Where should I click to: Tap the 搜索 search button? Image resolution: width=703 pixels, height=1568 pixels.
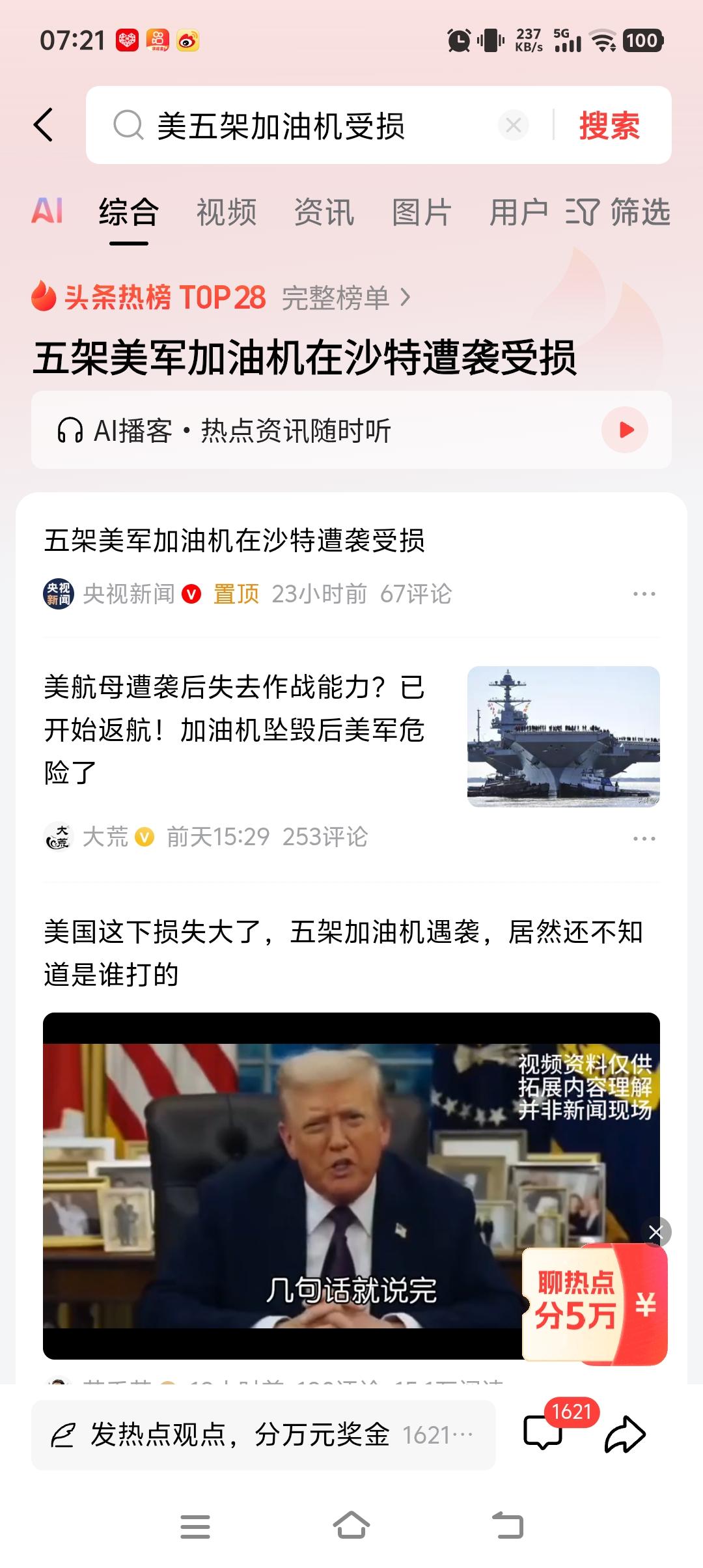point(608,125)
